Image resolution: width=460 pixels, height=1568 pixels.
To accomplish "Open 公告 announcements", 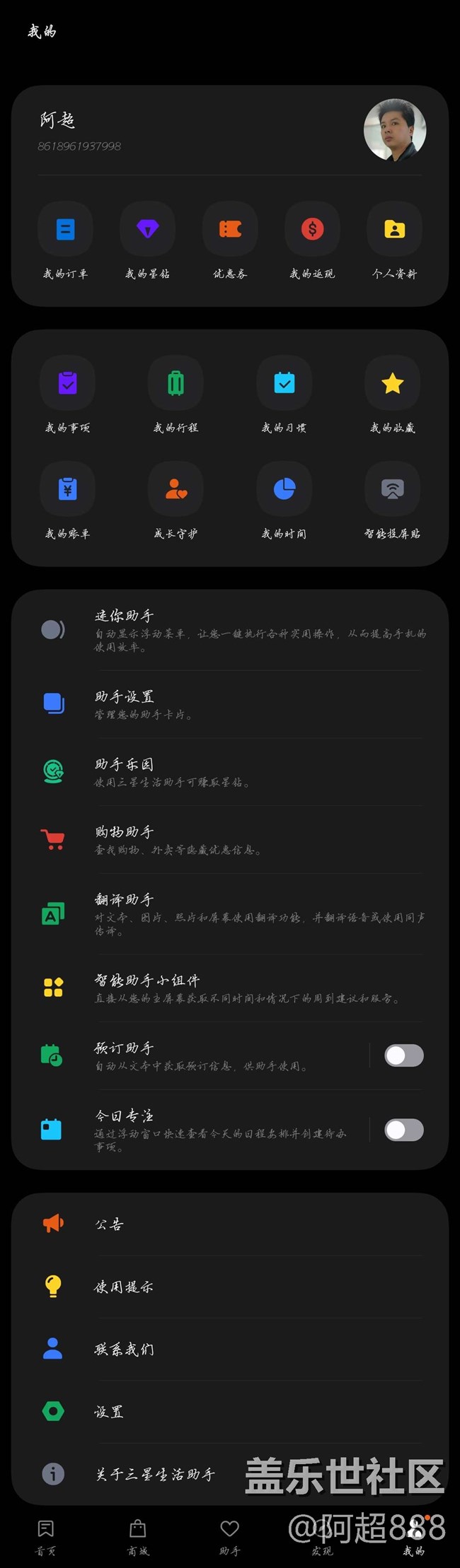I will pyautogui.click(x=230, y=1224).
